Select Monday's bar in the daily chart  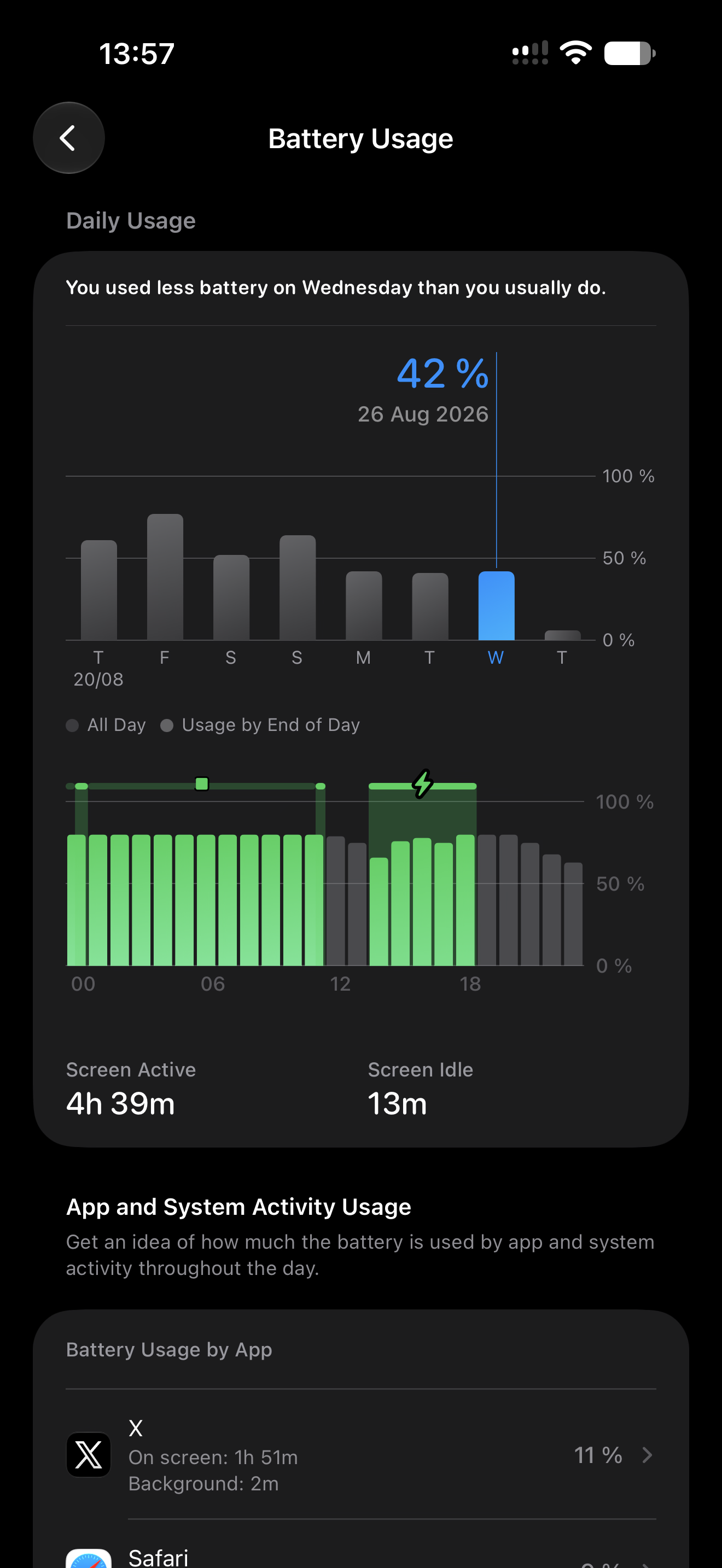coord(363,605)
